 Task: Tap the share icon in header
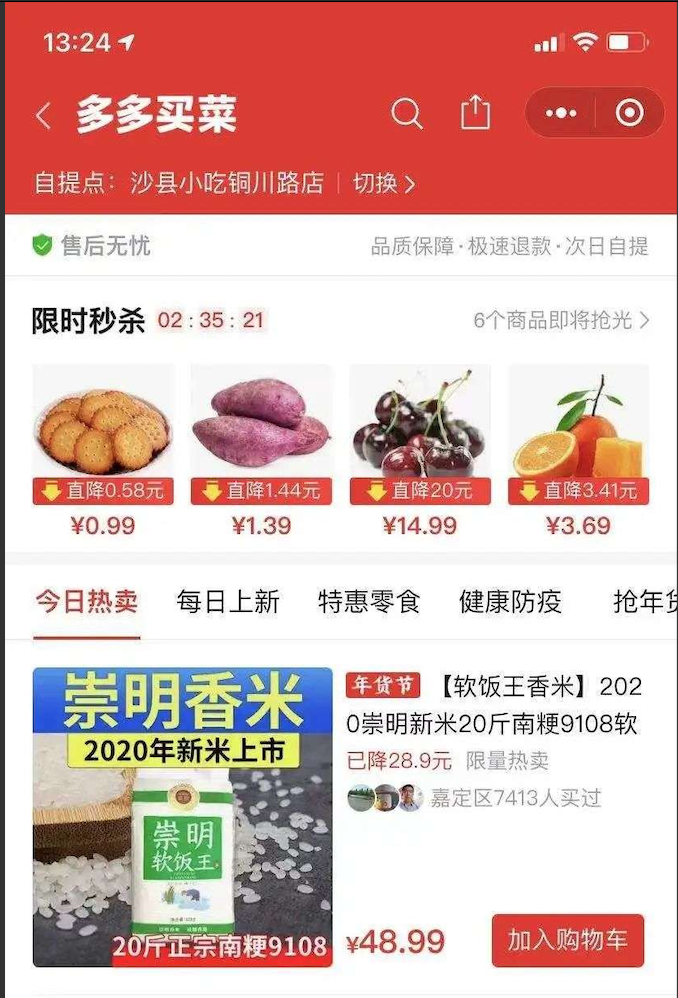(476, 113)
